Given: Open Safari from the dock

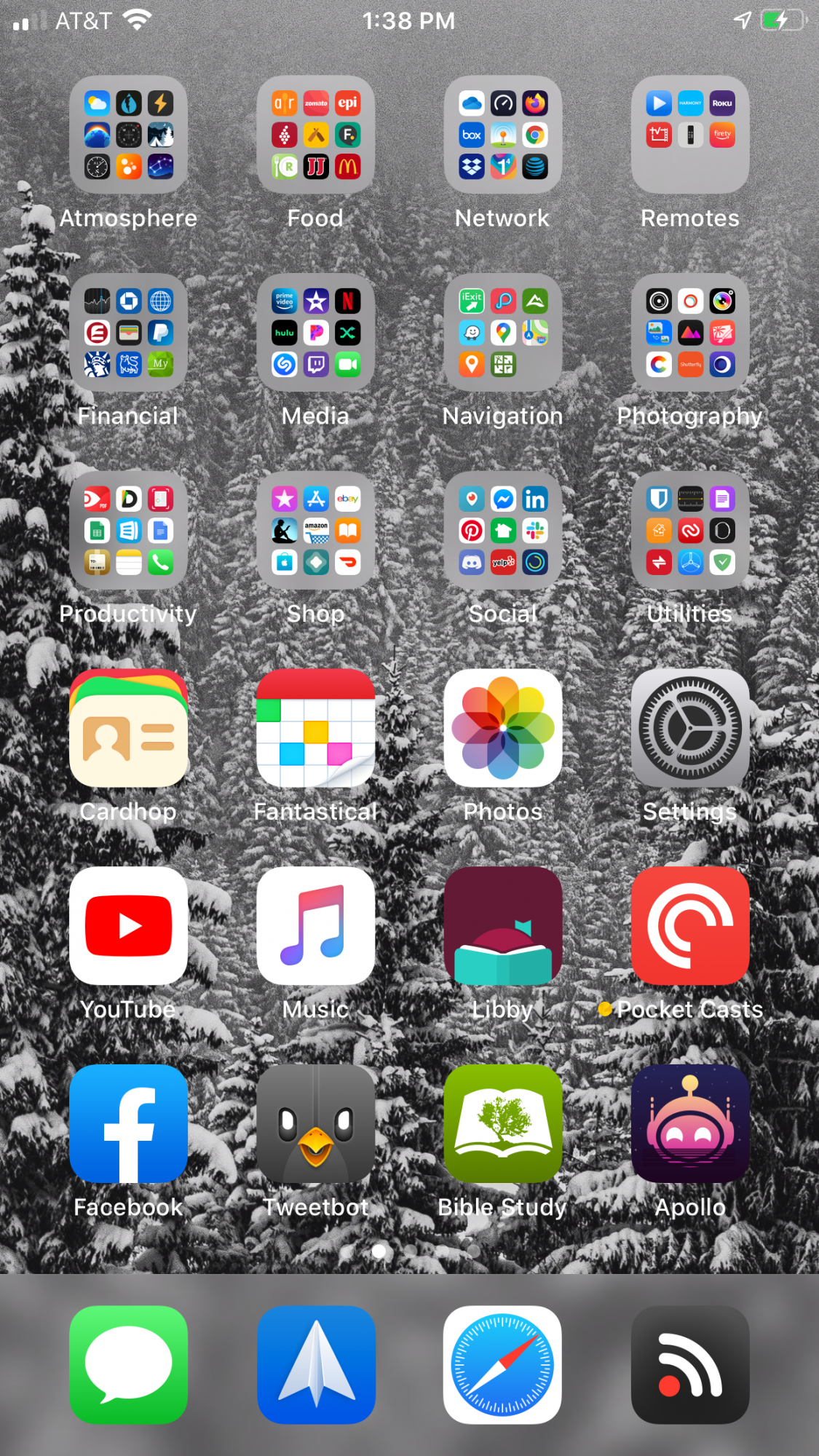Looking at the screenshot, I should click(x=503, y=1365).
